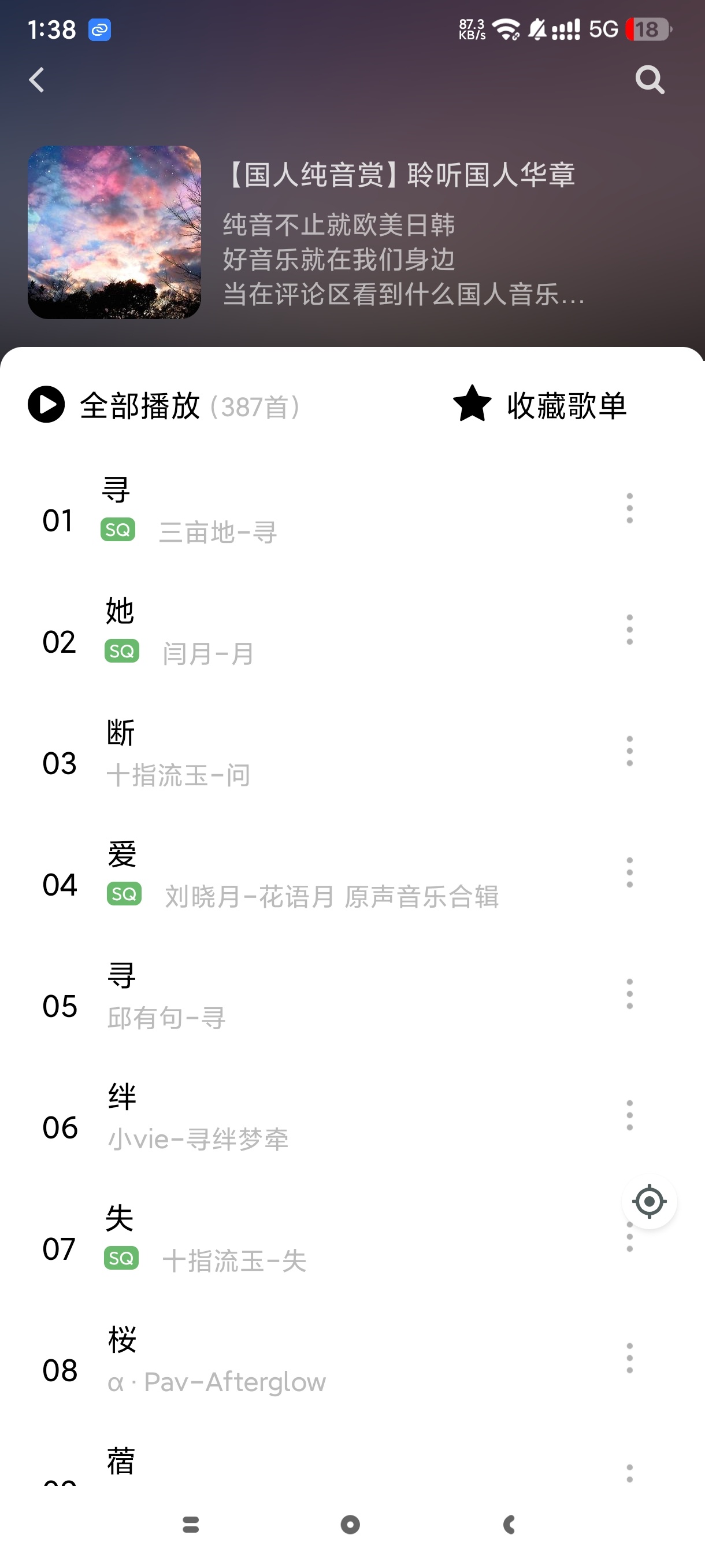The height and width of the screenshot is (1568, 705).
Task: Open more options for song 绊
Action: pyautogui.click(x=629, y=1115)
